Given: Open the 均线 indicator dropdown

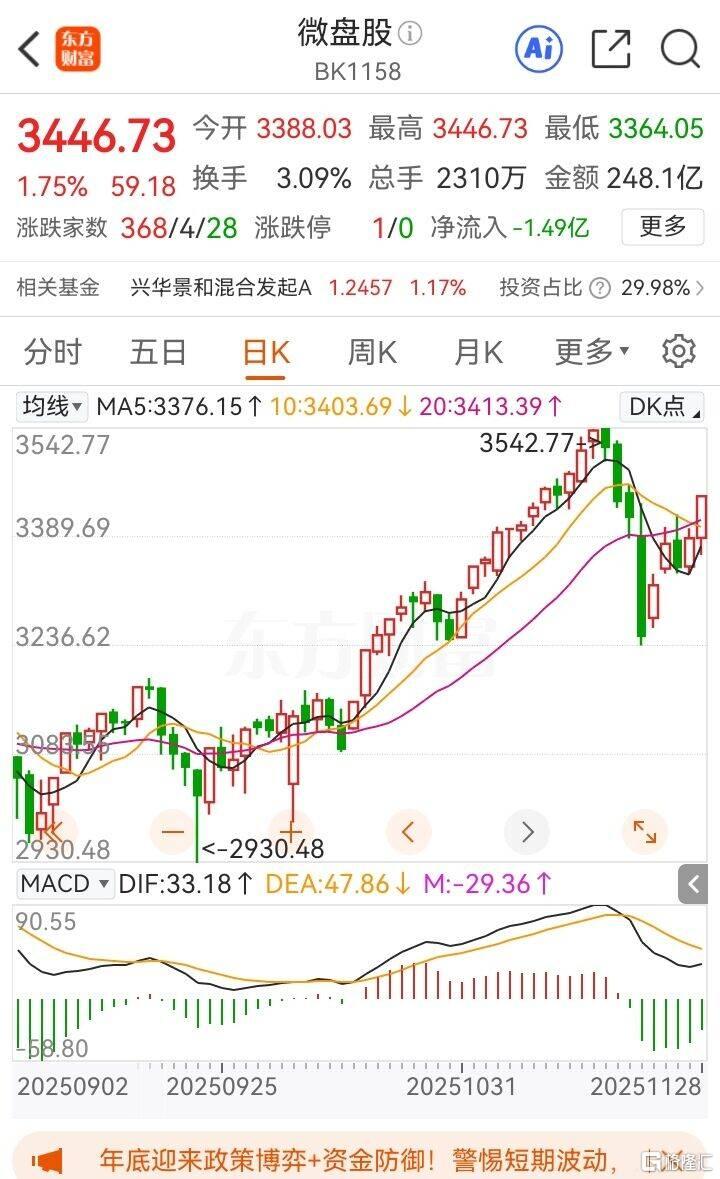Looking at the screenshot, I should tap(54, 407).
